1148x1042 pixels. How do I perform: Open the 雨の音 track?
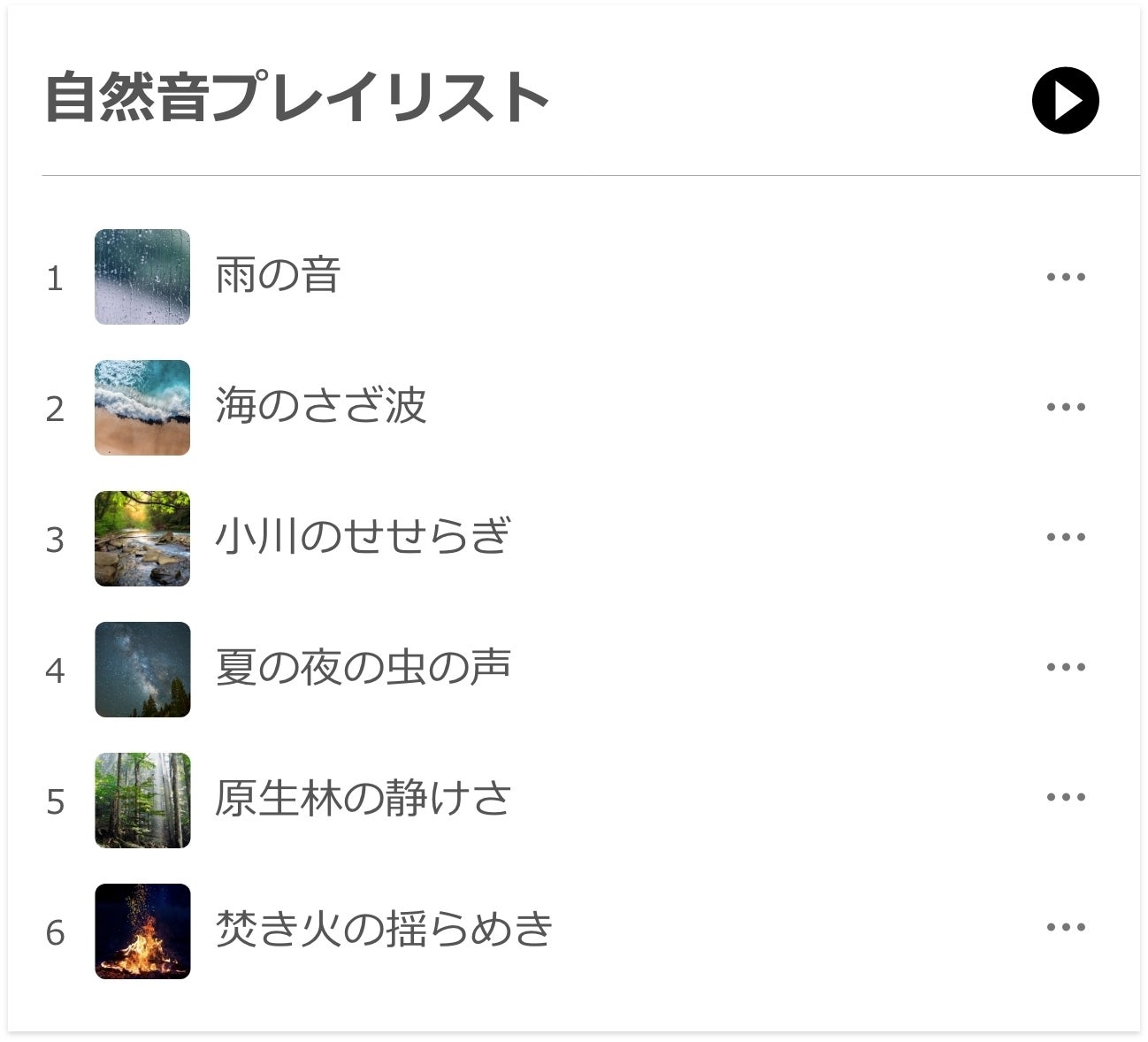pos(278,276)
